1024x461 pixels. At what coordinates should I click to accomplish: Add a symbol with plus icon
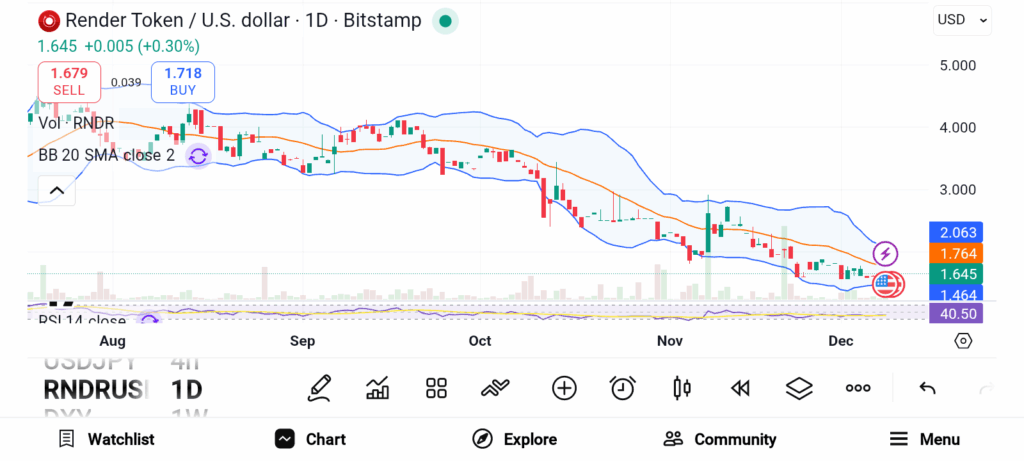[x=564, y=388]
